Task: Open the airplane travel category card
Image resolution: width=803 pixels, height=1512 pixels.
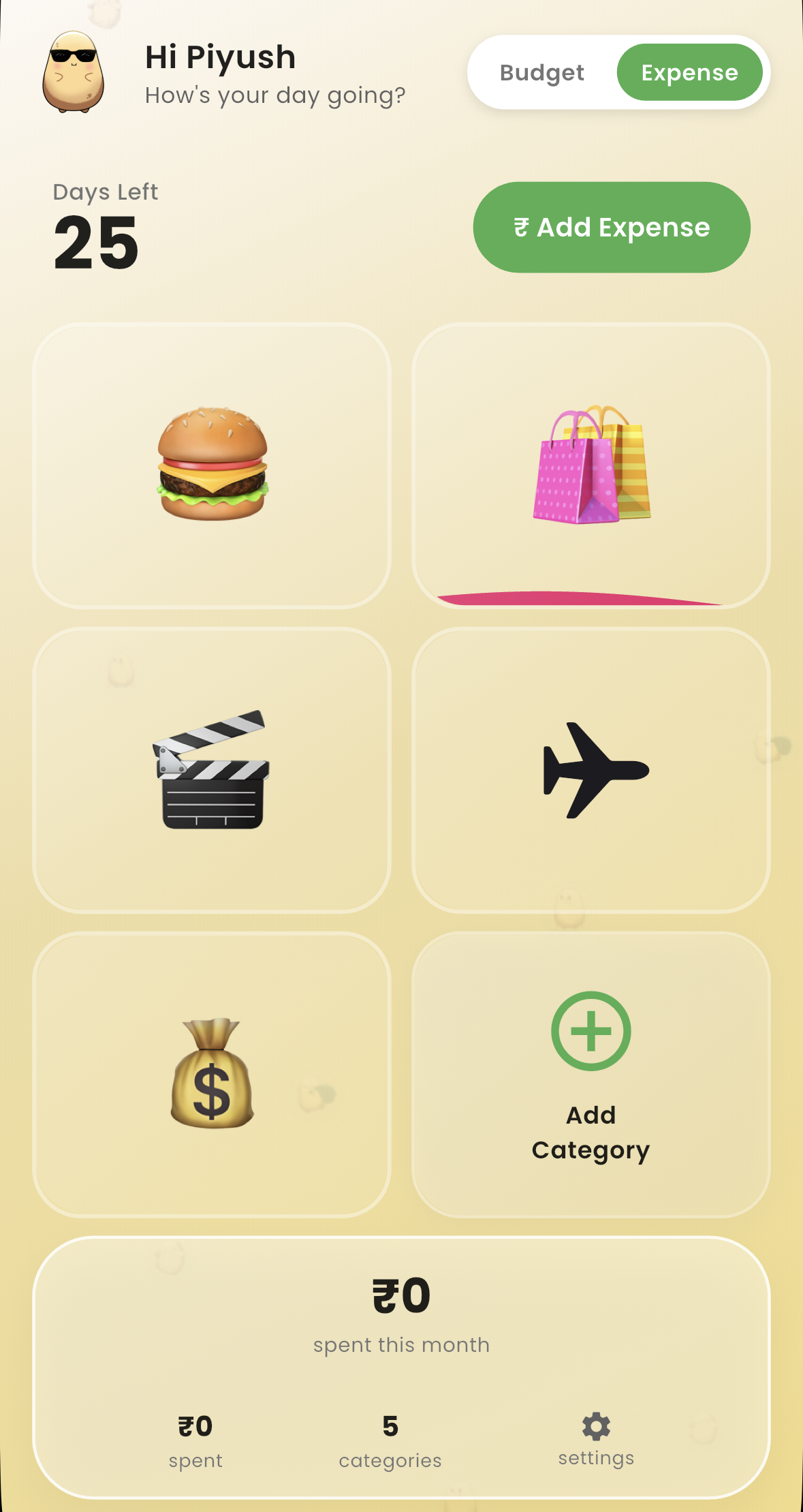Action: click(x=591, y=770)
